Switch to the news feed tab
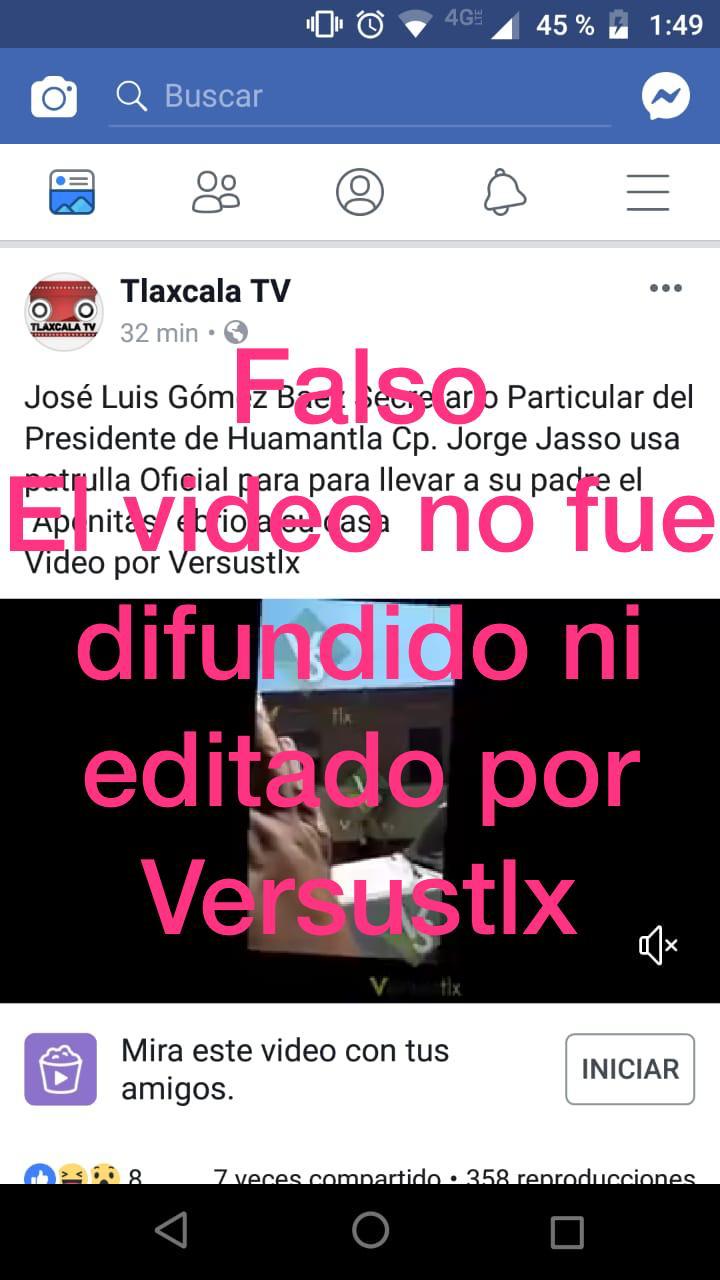720x1280 pixels. tap(72, 192)
